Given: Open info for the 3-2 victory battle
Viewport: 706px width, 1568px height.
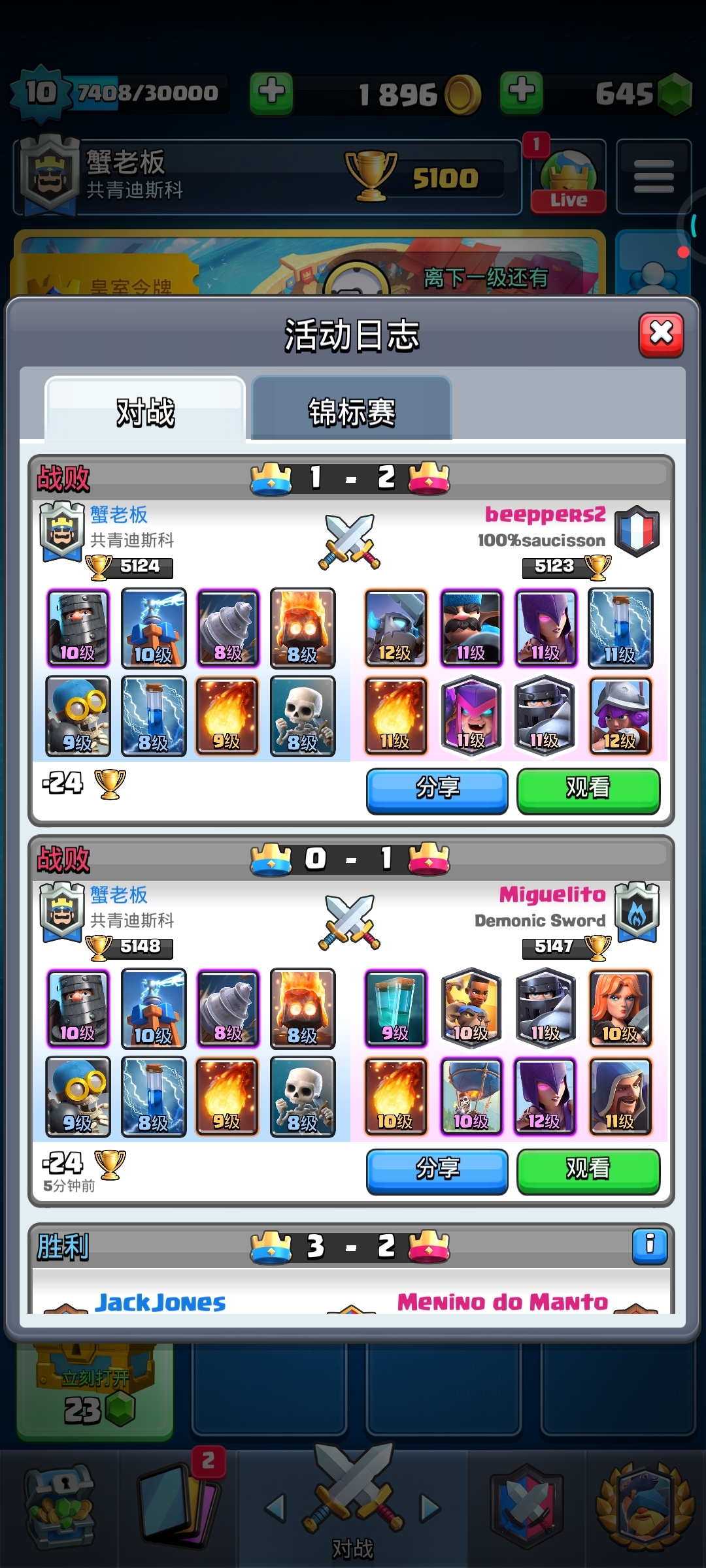Looking at the screenshot, I should point(649,1245).
